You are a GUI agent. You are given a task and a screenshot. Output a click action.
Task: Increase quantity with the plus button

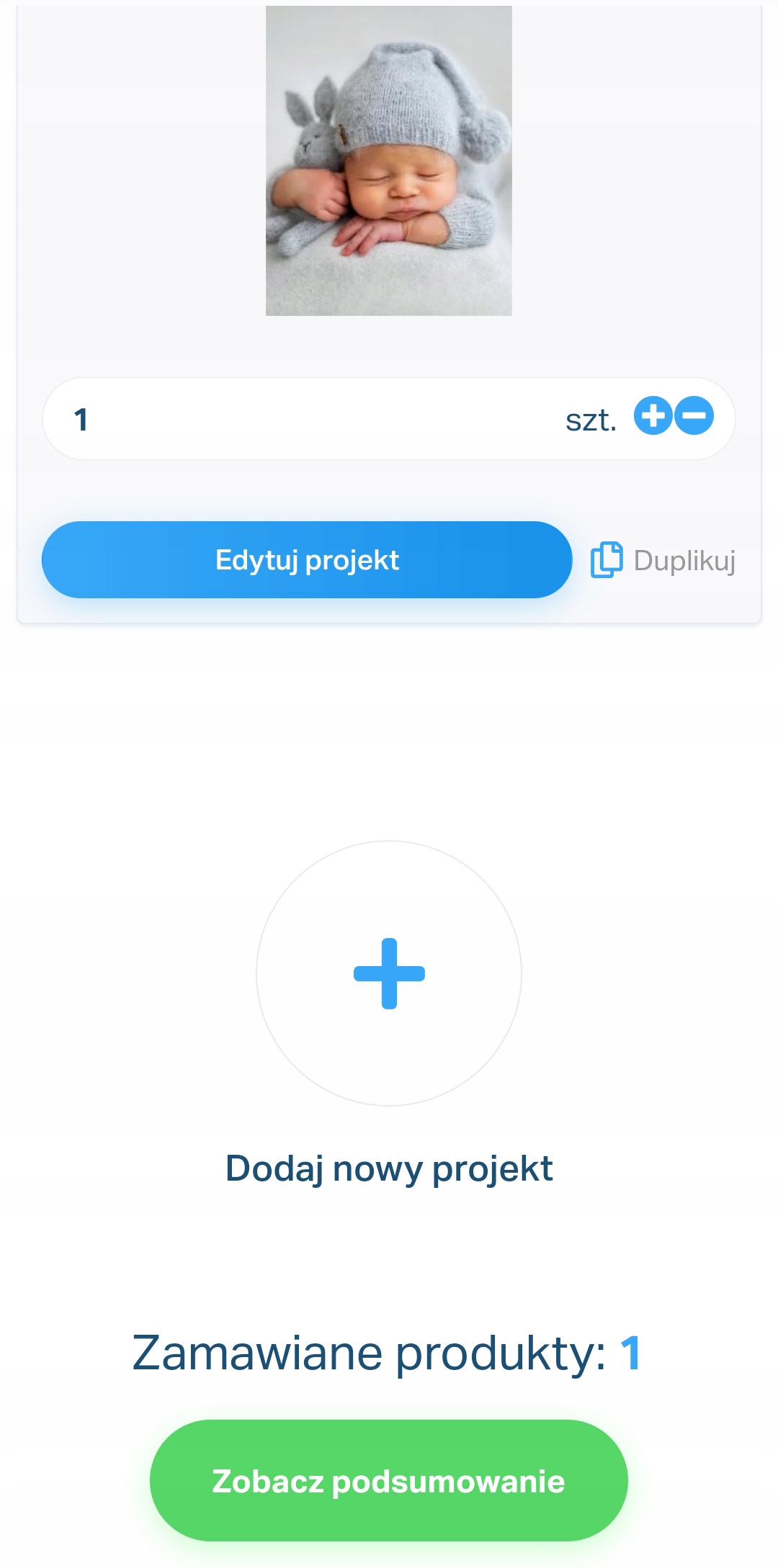tap(653, 416)
